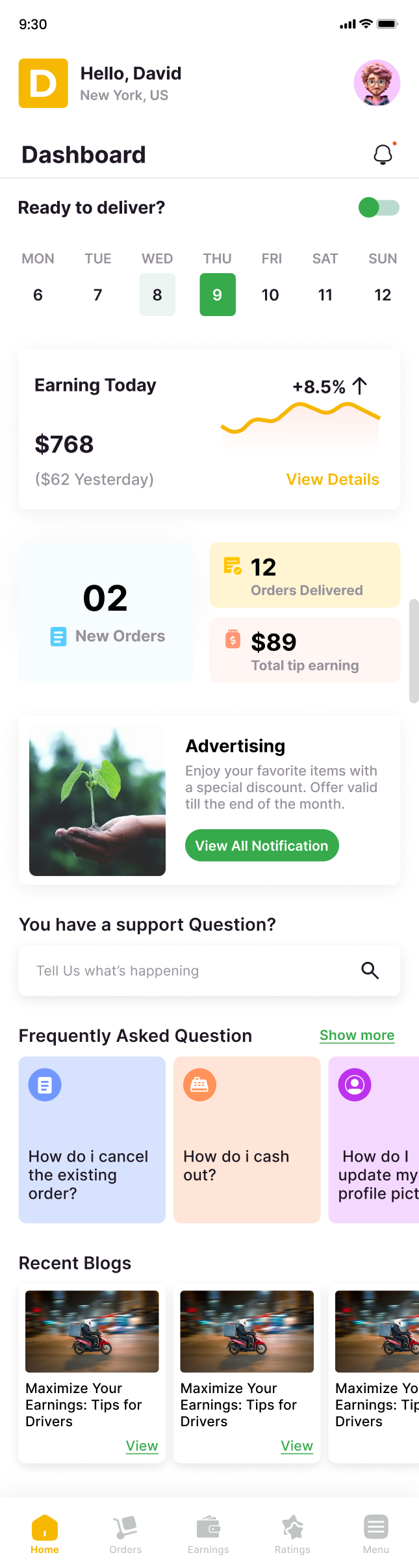Image resolution: width=419 pixels, height=1568 pixels.
Task: Open the Orders Delivered card
Action: coord(305,575)
